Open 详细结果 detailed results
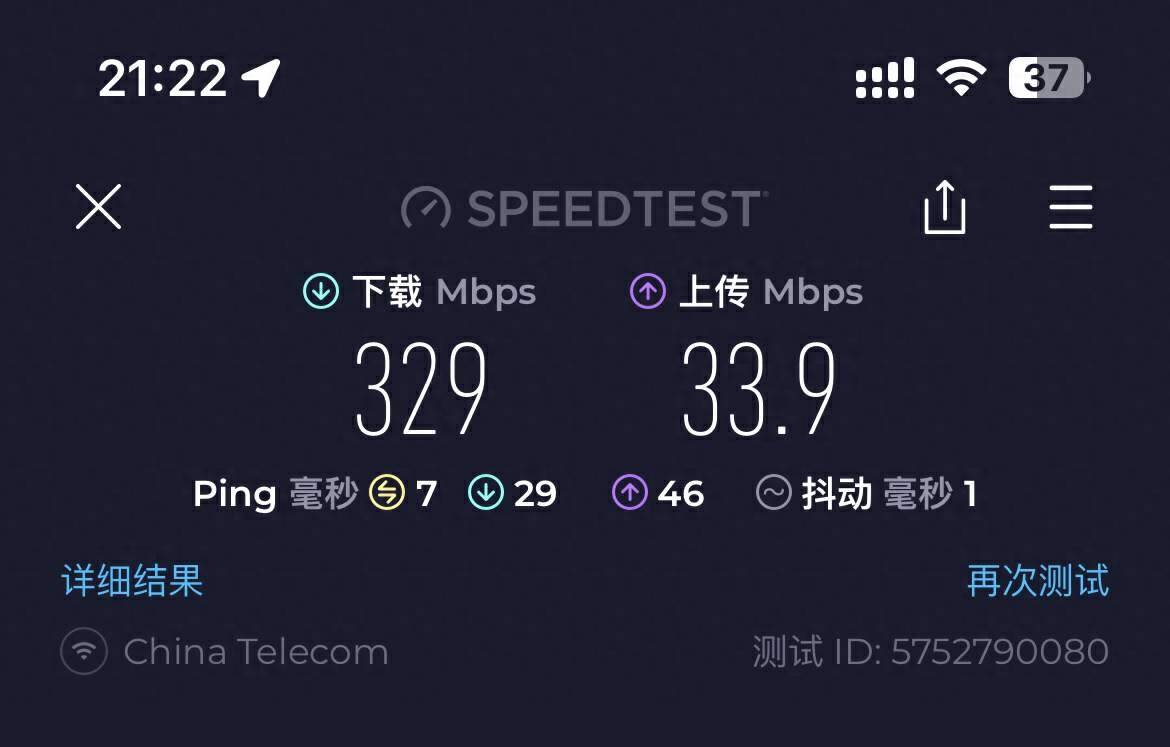This screenshot has width=1170, height=747. click(x=133, y=580)
